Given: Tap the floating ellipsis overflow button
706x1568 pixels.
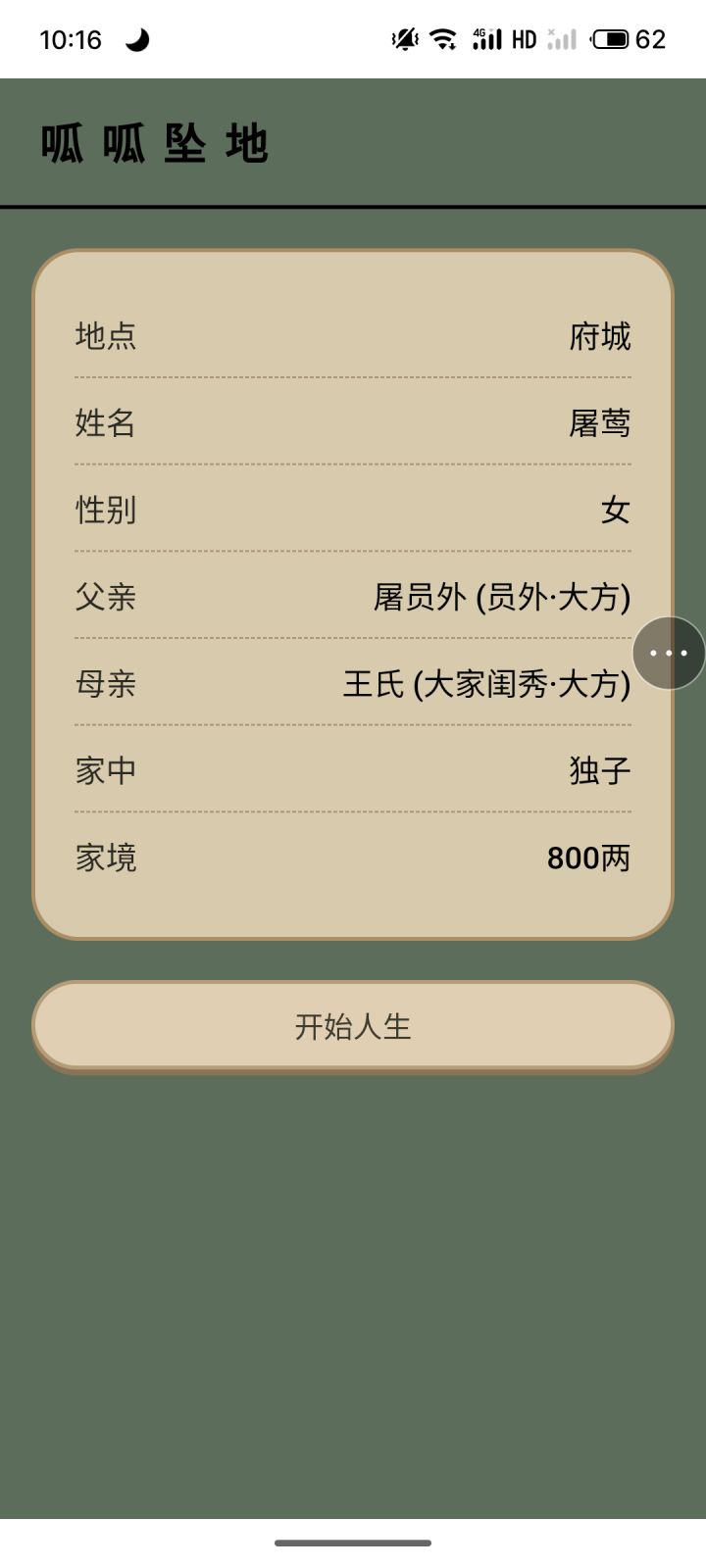Looking at the screenshot, I should coord(666,653).
